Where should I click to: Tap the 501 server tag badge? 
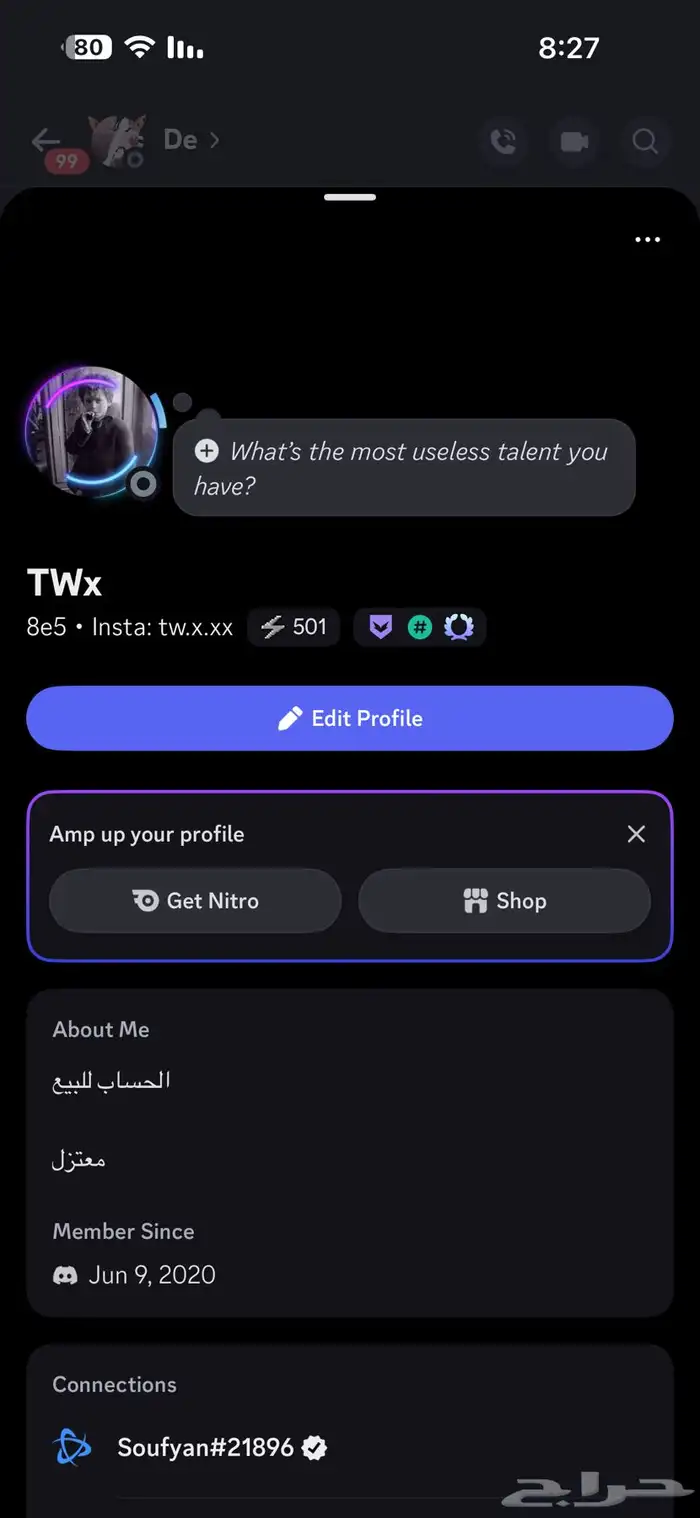[294, 627]
